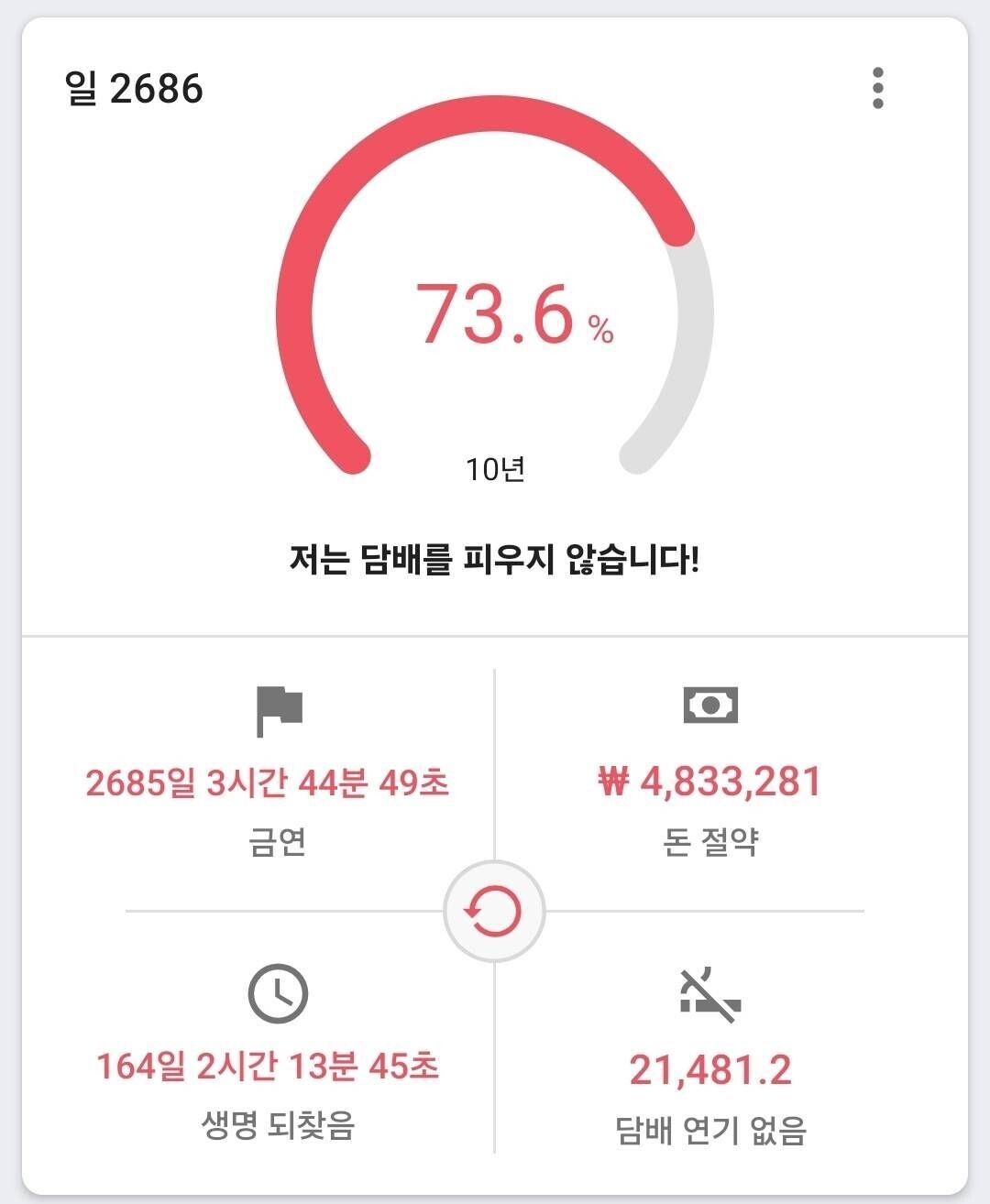
Task: Tap the circular refresh icon in the center
Action: tap(495, 910)
